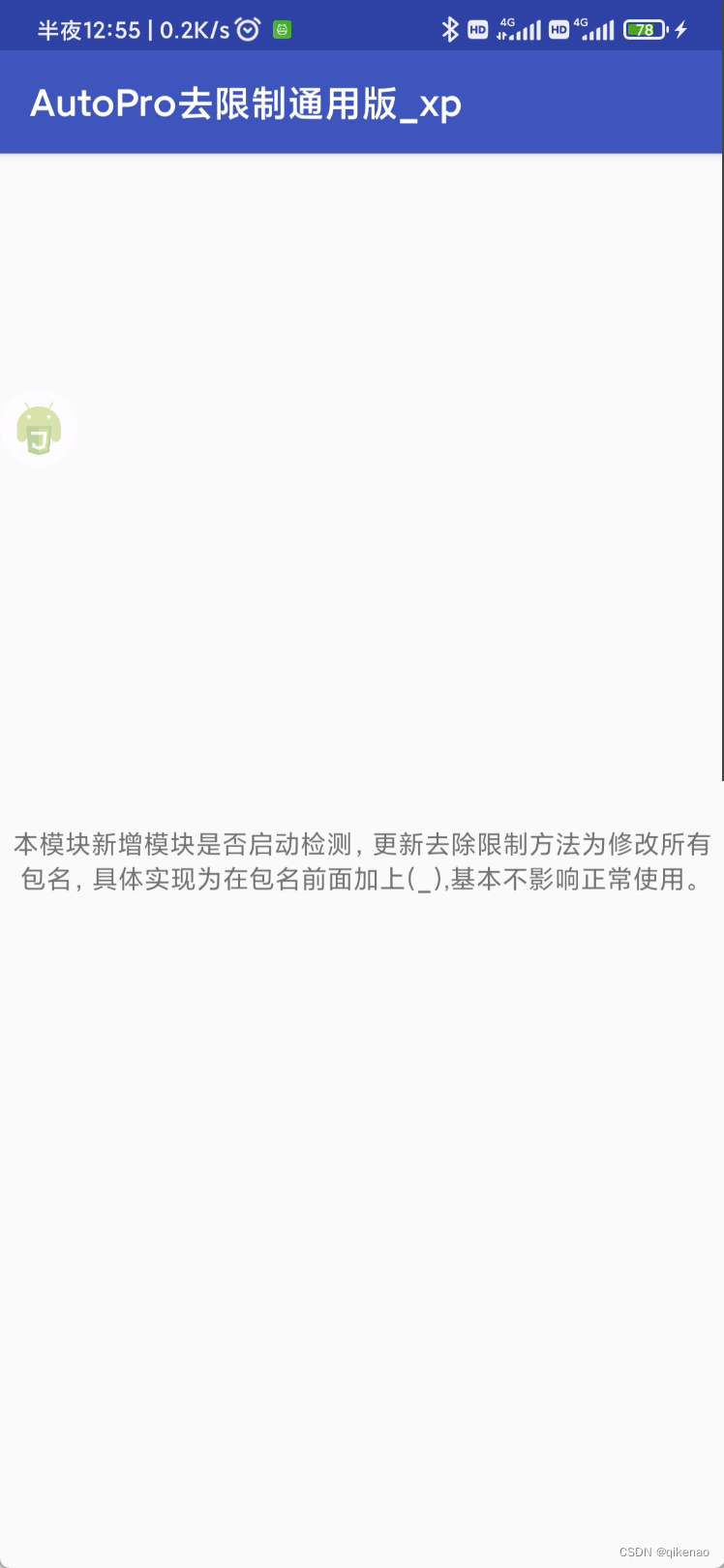Tap the gray circle behind the Android icon
Screen dimensions: 724x1568
39,428
